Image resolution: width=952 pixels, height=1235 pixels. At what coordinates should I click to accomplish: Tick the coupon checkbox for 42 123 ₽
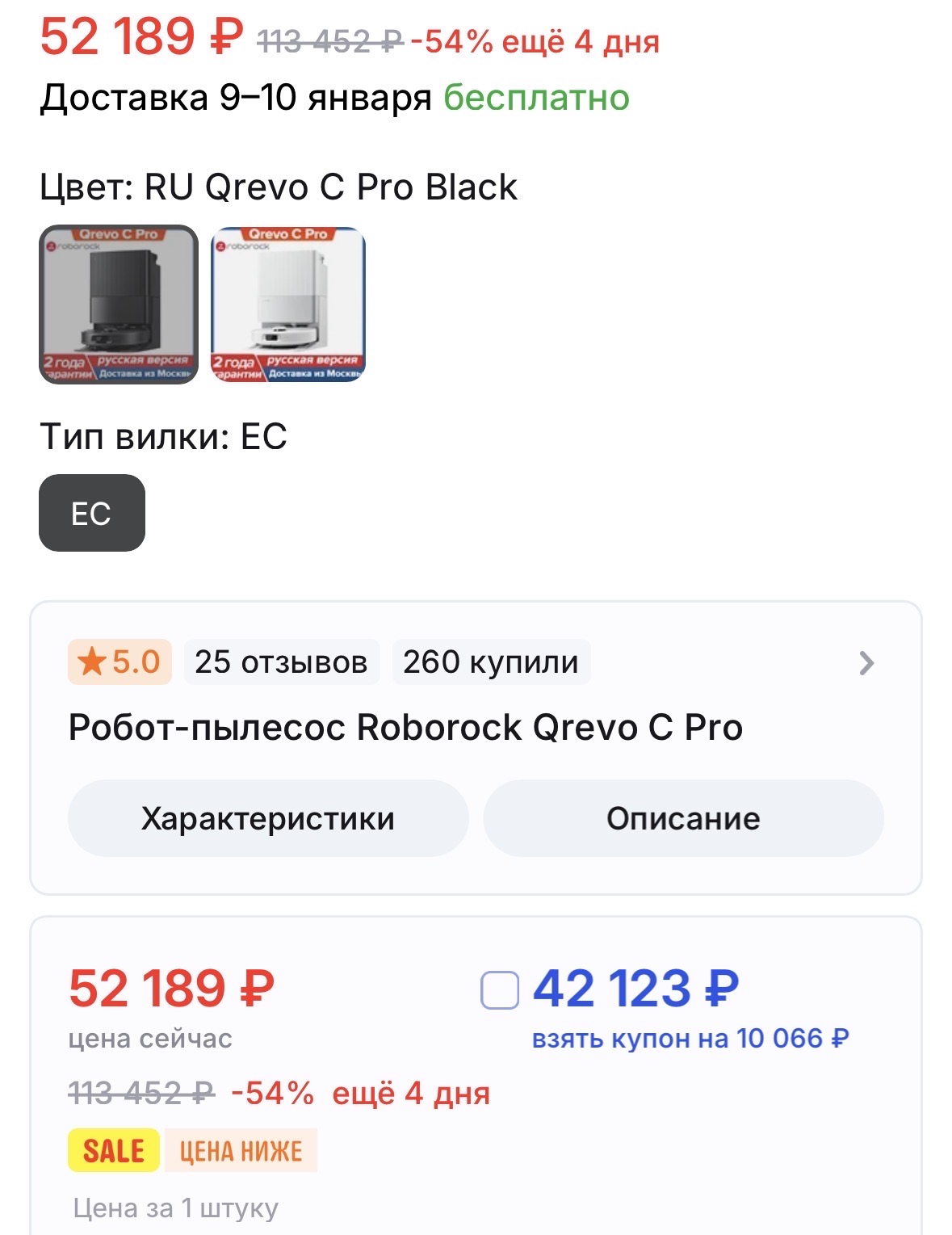pyautogui.click(x=500, y=990)
